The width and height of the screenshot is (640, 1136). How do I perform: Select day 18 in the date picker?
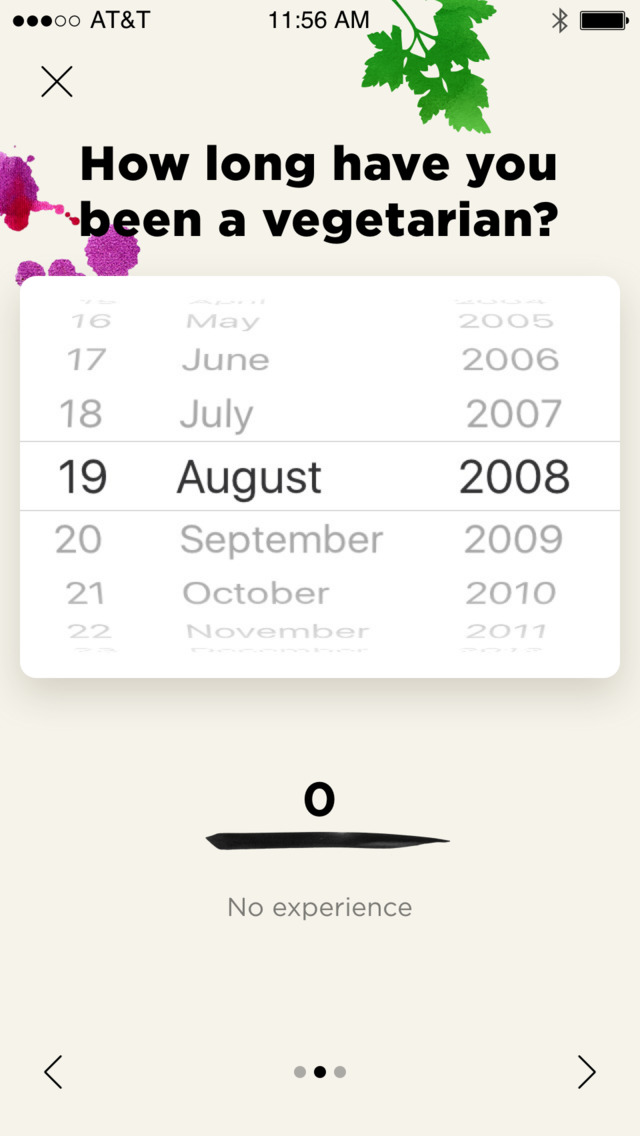click(x=82, y=414)
